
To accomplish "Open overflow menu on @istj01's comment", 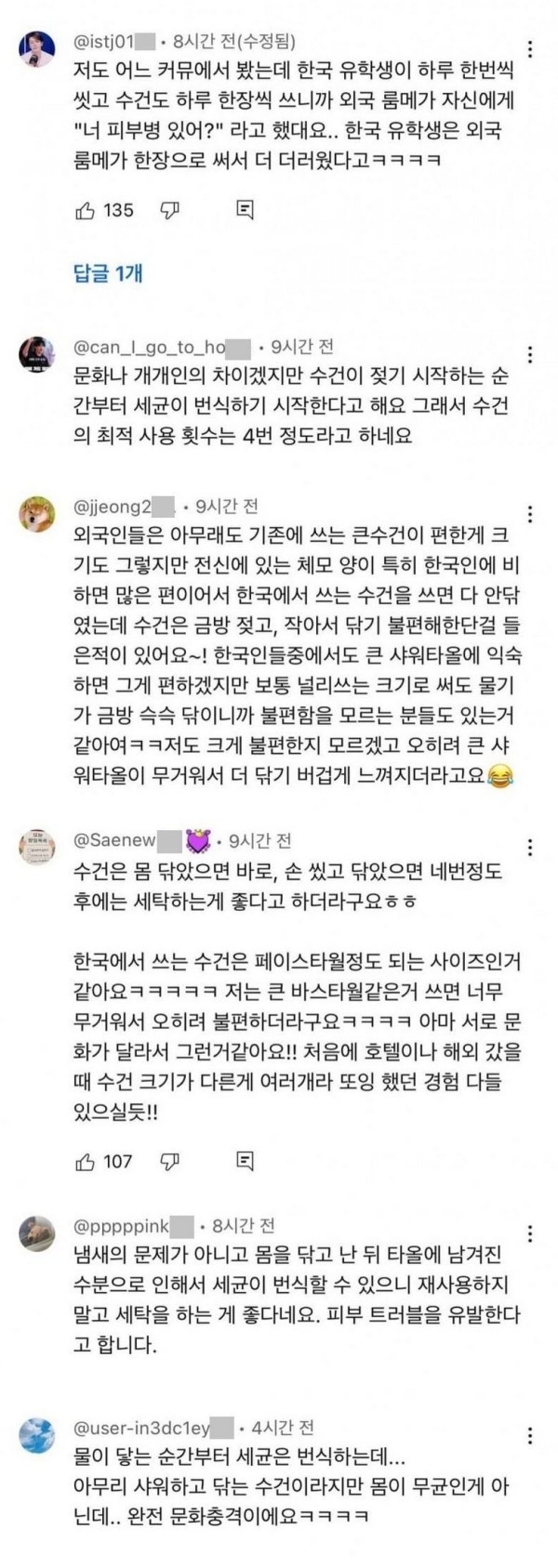I will (530, 48).
